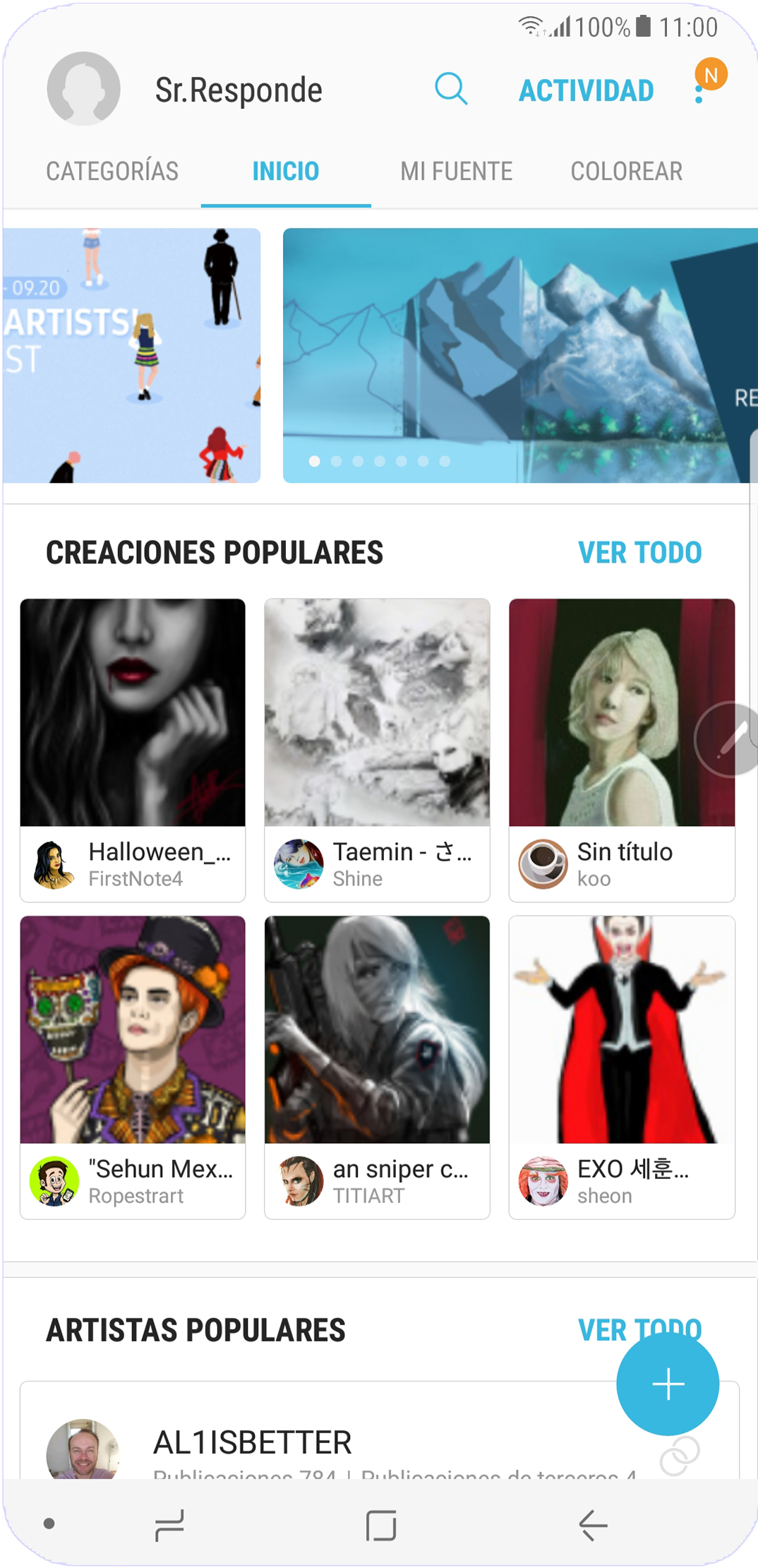Switch to the MI FUENTE tab
Viewport: 758px width, 1568px height.
coord(456,172)
